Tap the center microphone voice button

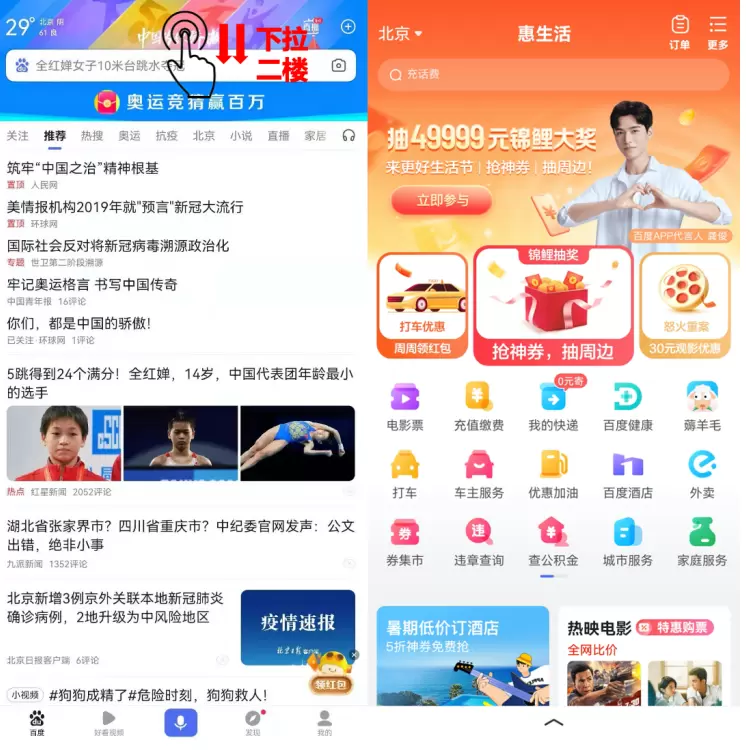click(181, 722)
